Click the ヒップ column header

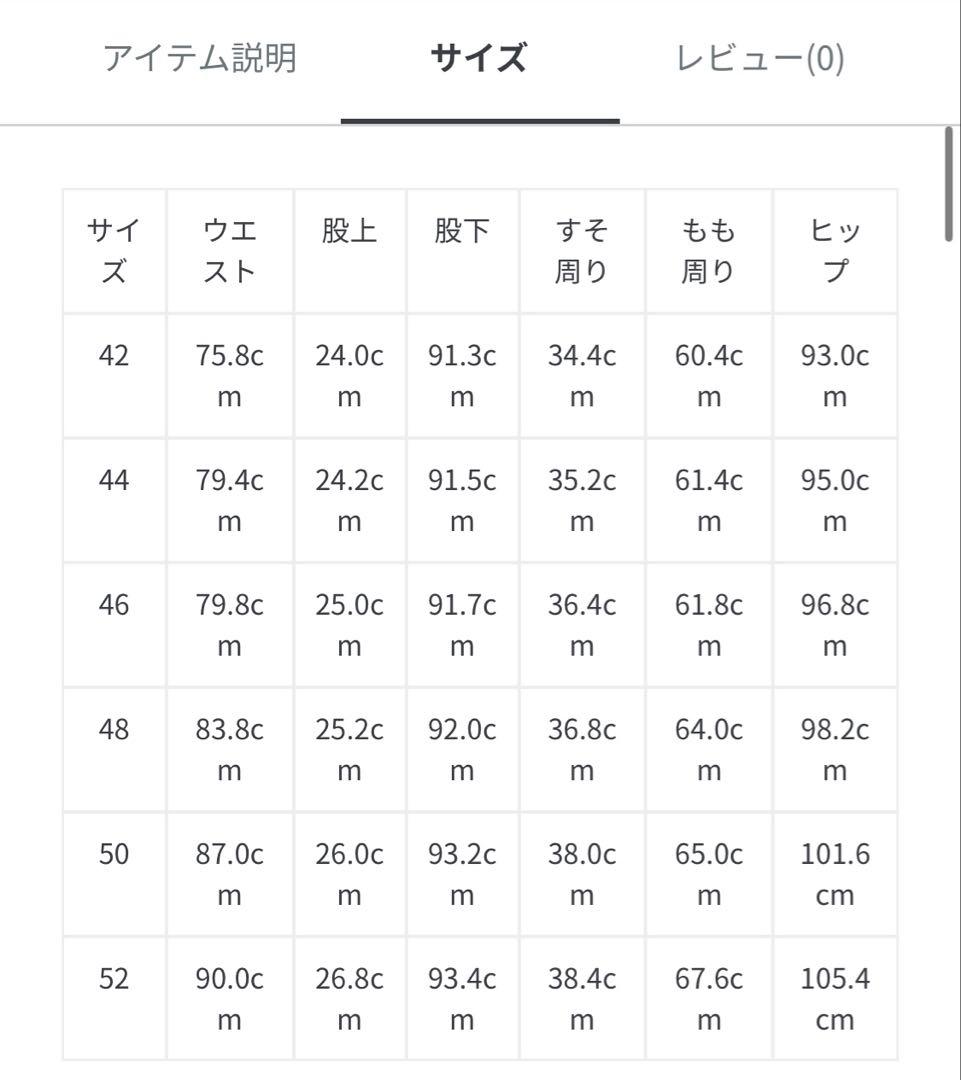coord(834,250)
